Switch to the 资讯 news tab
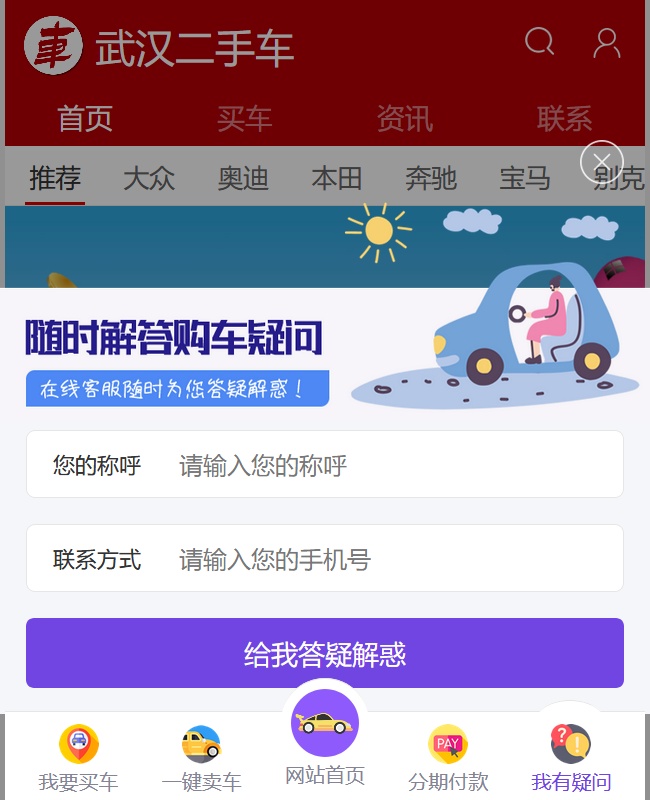 (x=405, y=119)
